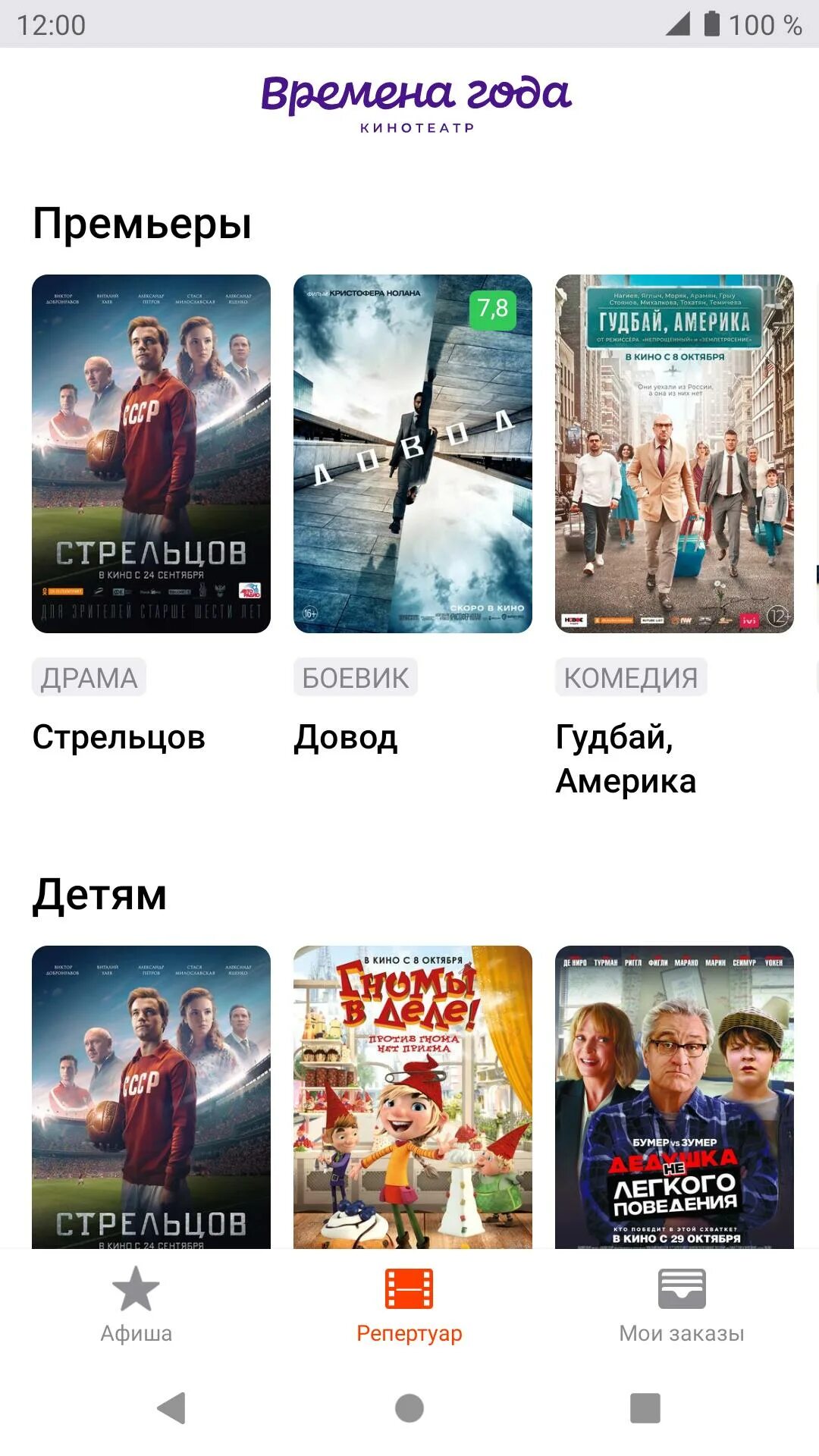The height and width of the screenshot is (1456, 819).
Task: Open the Дедушка нелёгкого поведения poster
Action: 674,1097
